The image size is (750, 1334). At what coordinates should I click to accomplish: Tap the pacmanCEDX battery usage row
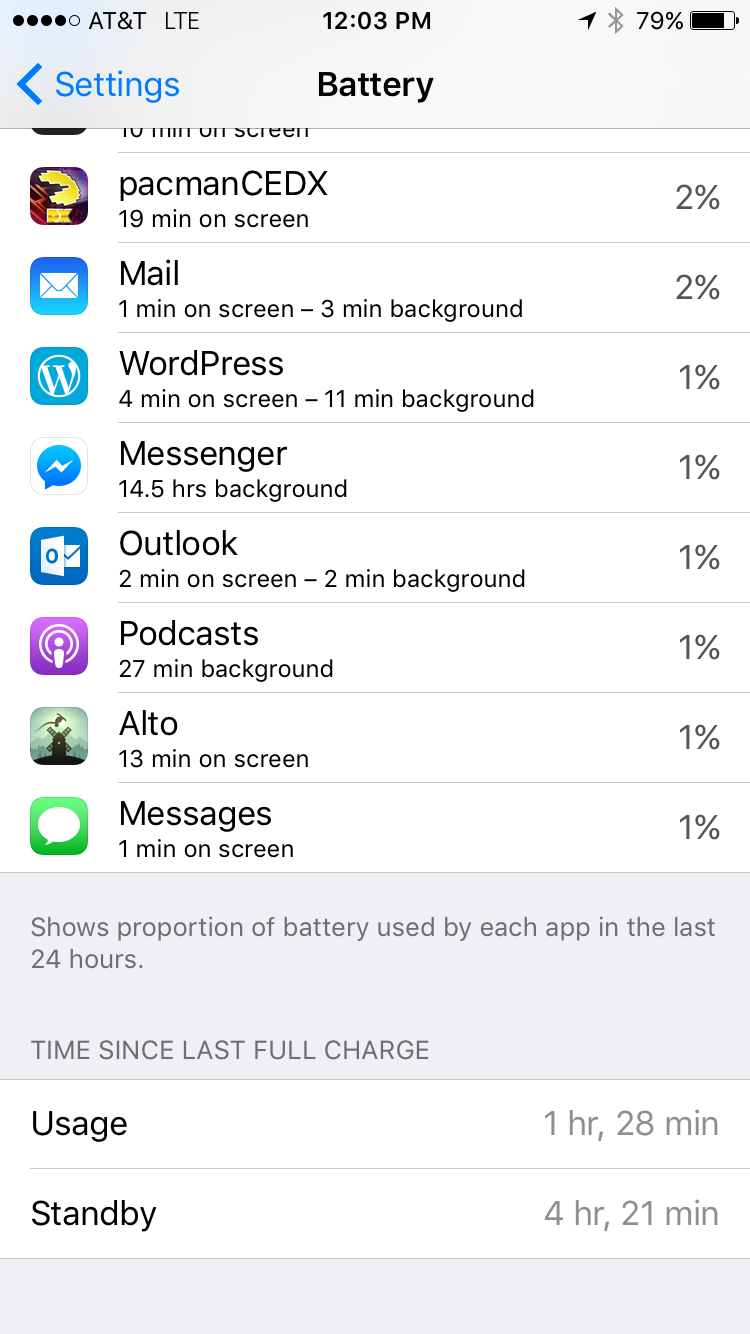pyautogui.click(x=375, y=198)
